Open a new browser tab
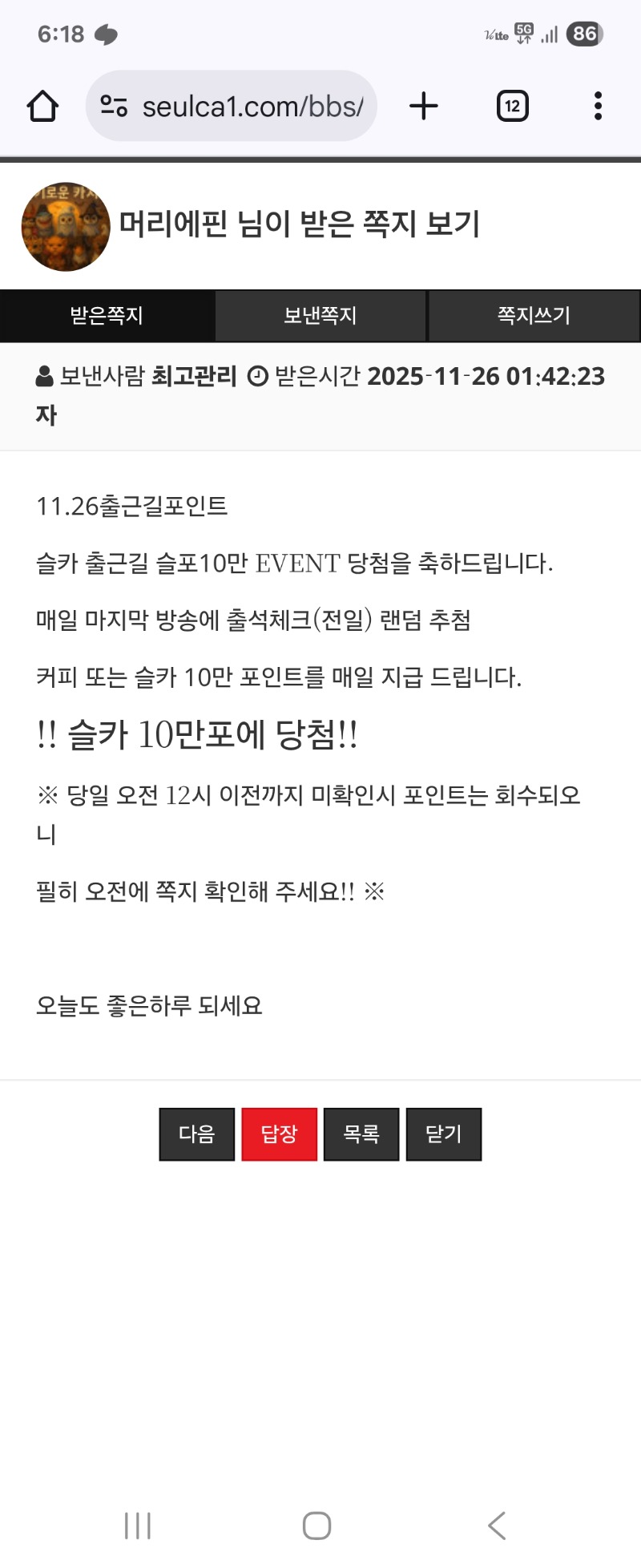 point(423,106)
